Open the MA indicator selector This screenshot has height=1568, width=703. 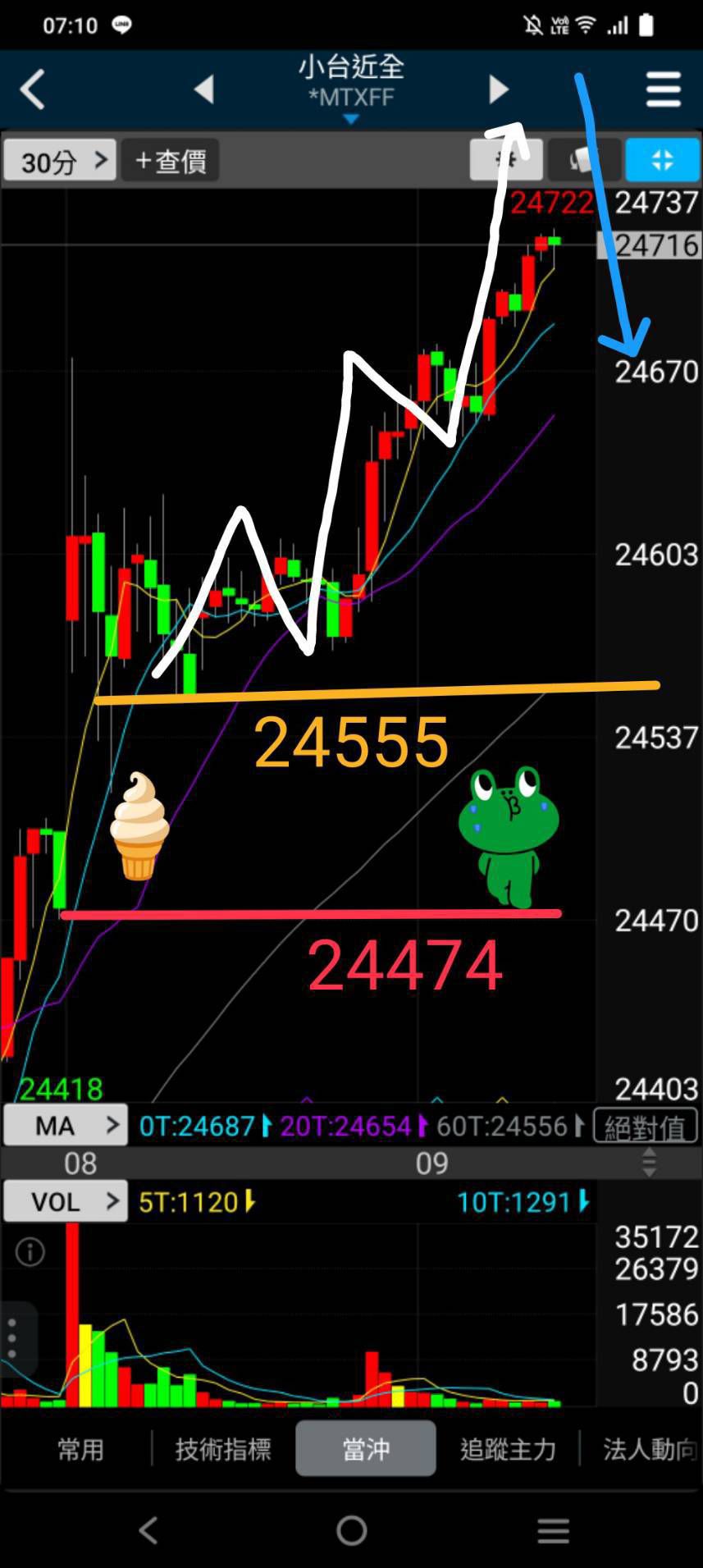point(66,1126)
